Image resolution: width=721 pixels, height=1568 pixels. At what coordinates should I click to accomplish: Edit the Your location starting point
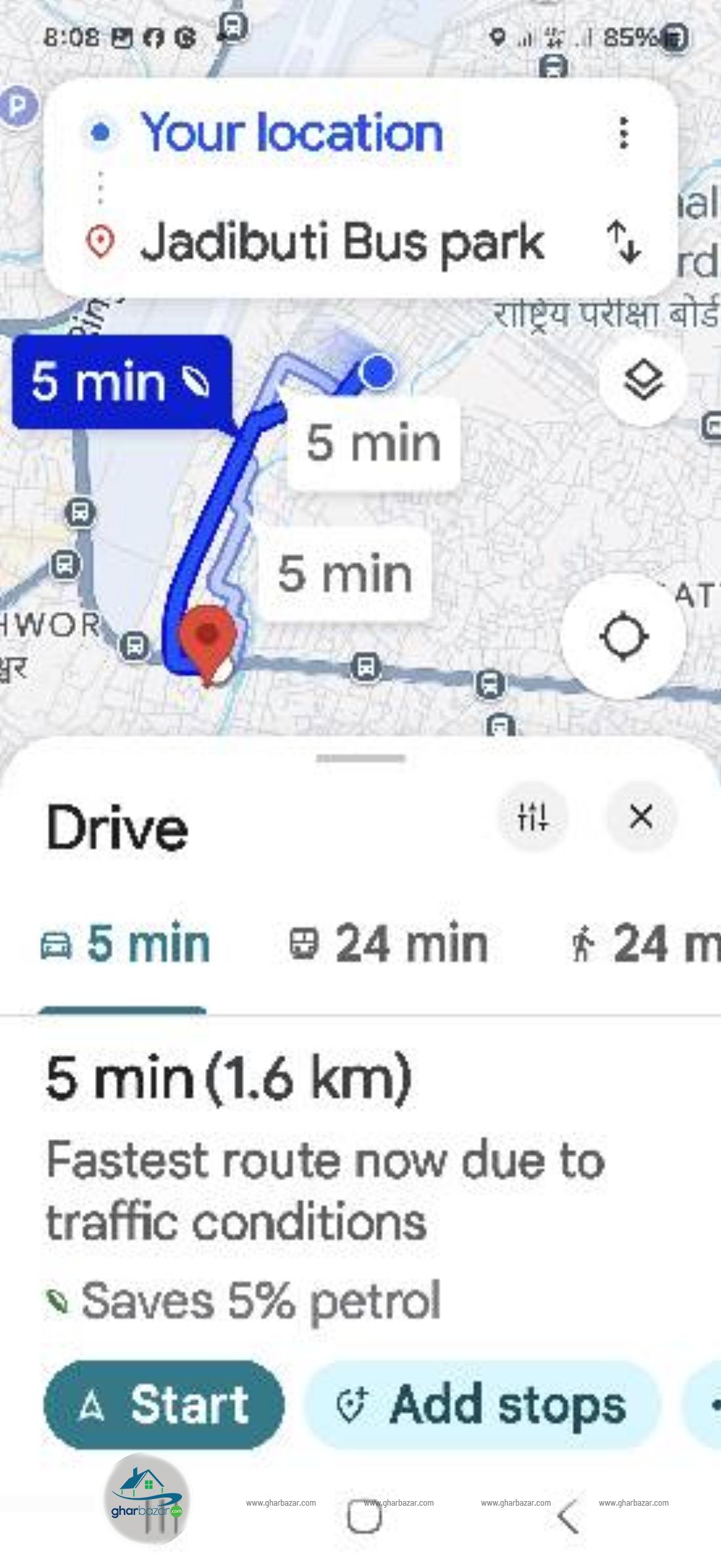click(292, 132)
